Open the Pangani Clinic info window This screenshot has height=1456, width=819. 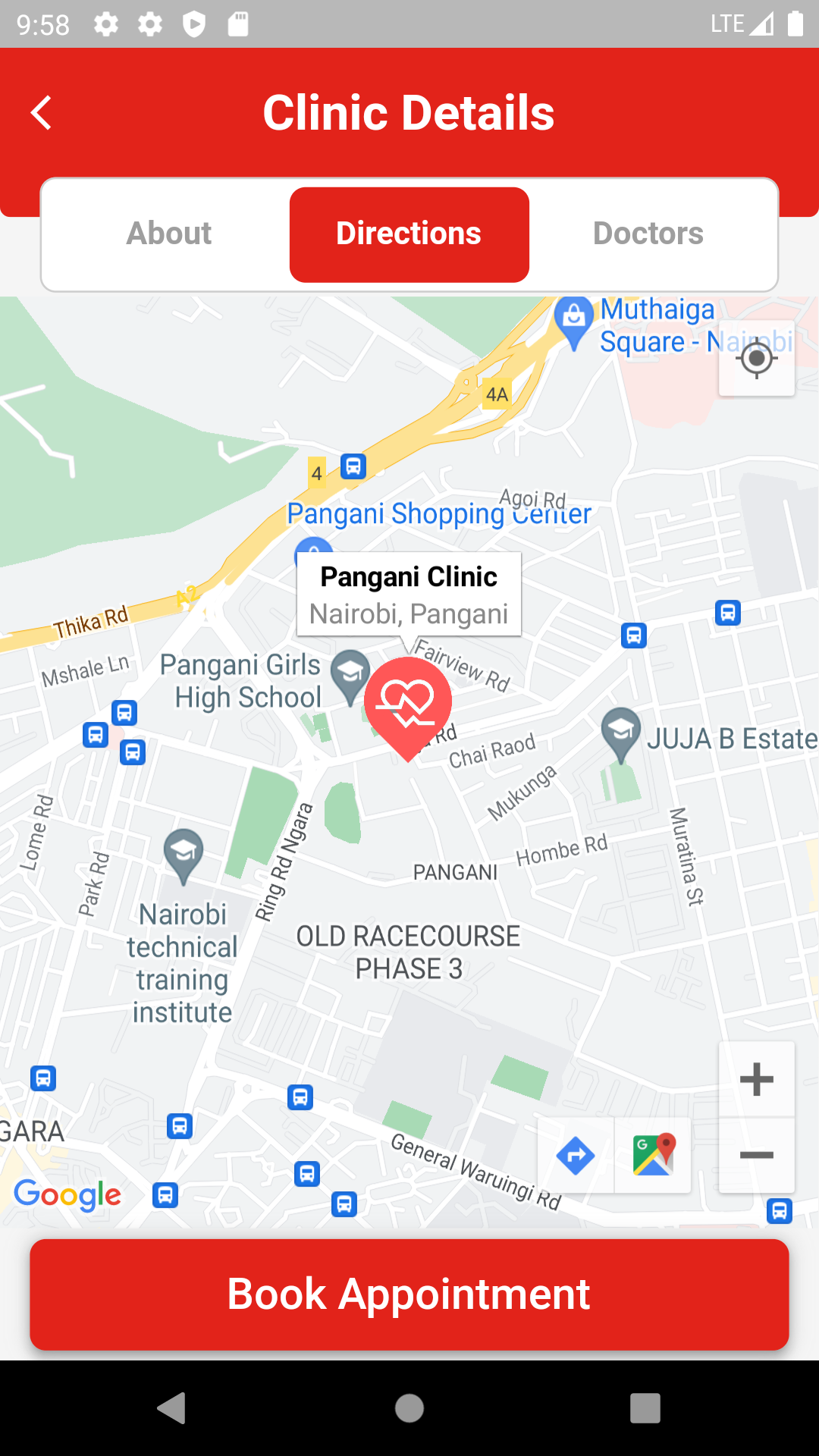[409, 595]
